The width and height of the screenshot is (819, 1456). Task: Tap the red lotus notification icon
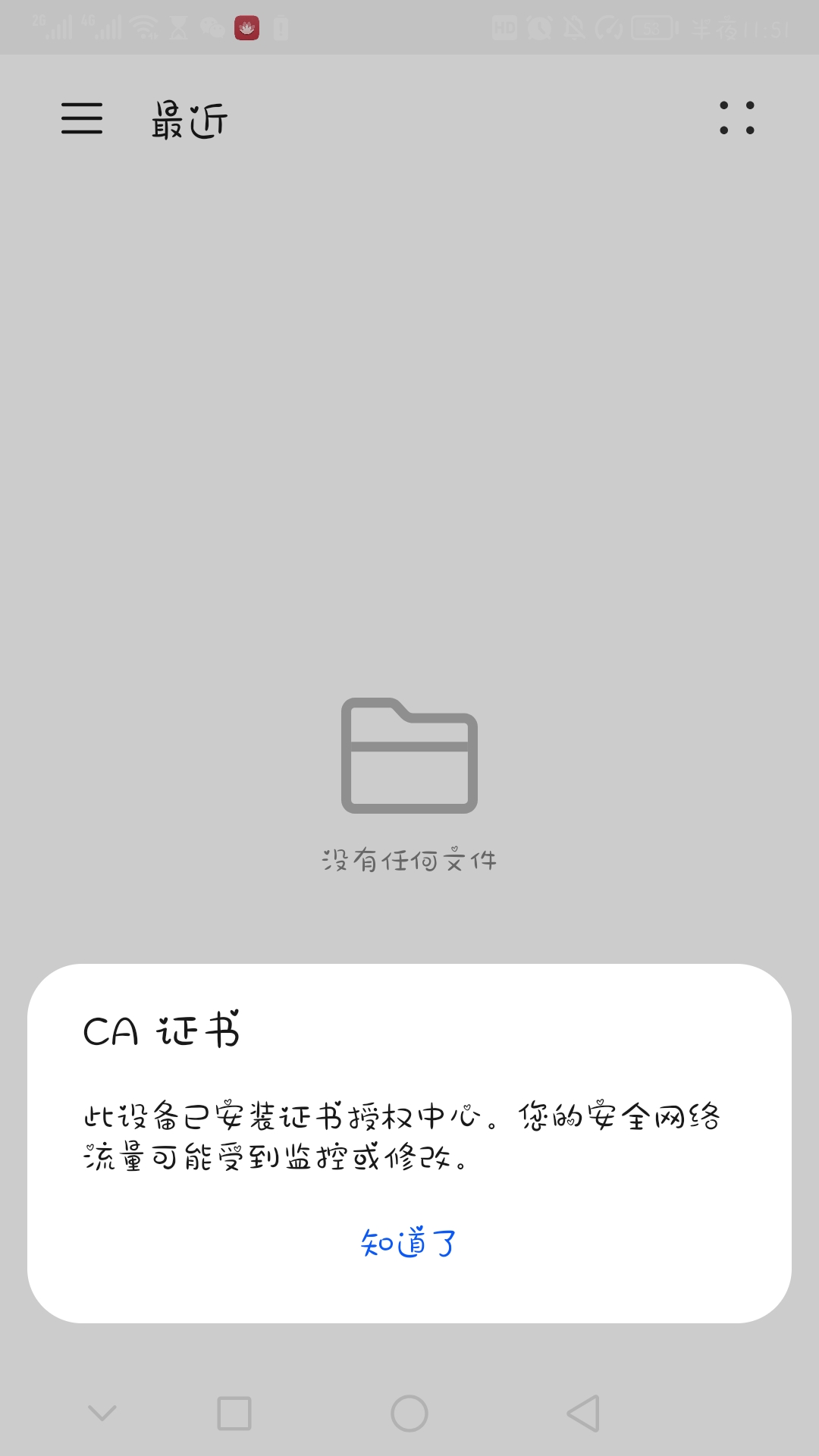246,27
